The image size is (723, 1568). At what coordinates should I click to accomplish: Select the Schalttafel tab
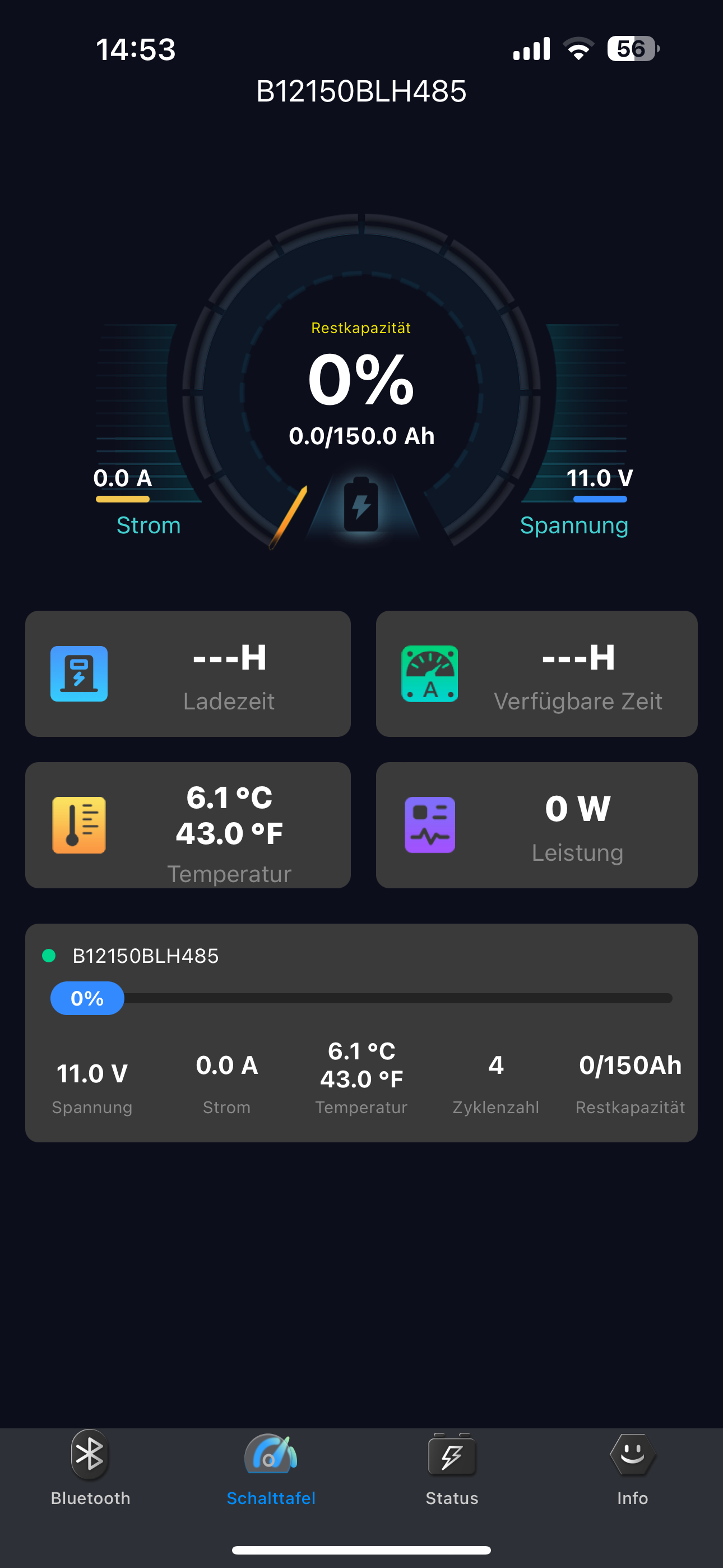tap(271, 1469)
